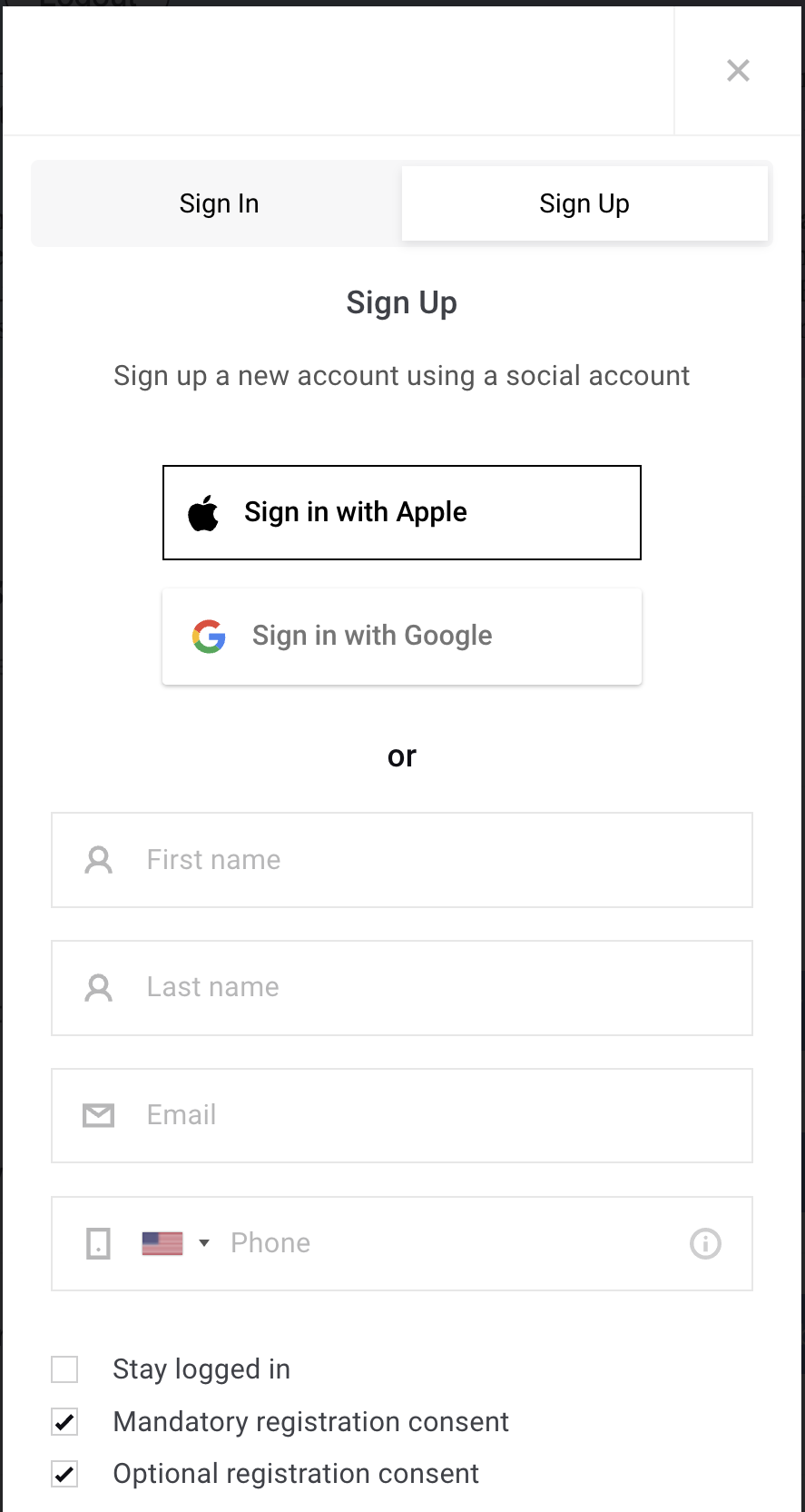
Task: Tap the Email input field
Action: (402, 1115)
